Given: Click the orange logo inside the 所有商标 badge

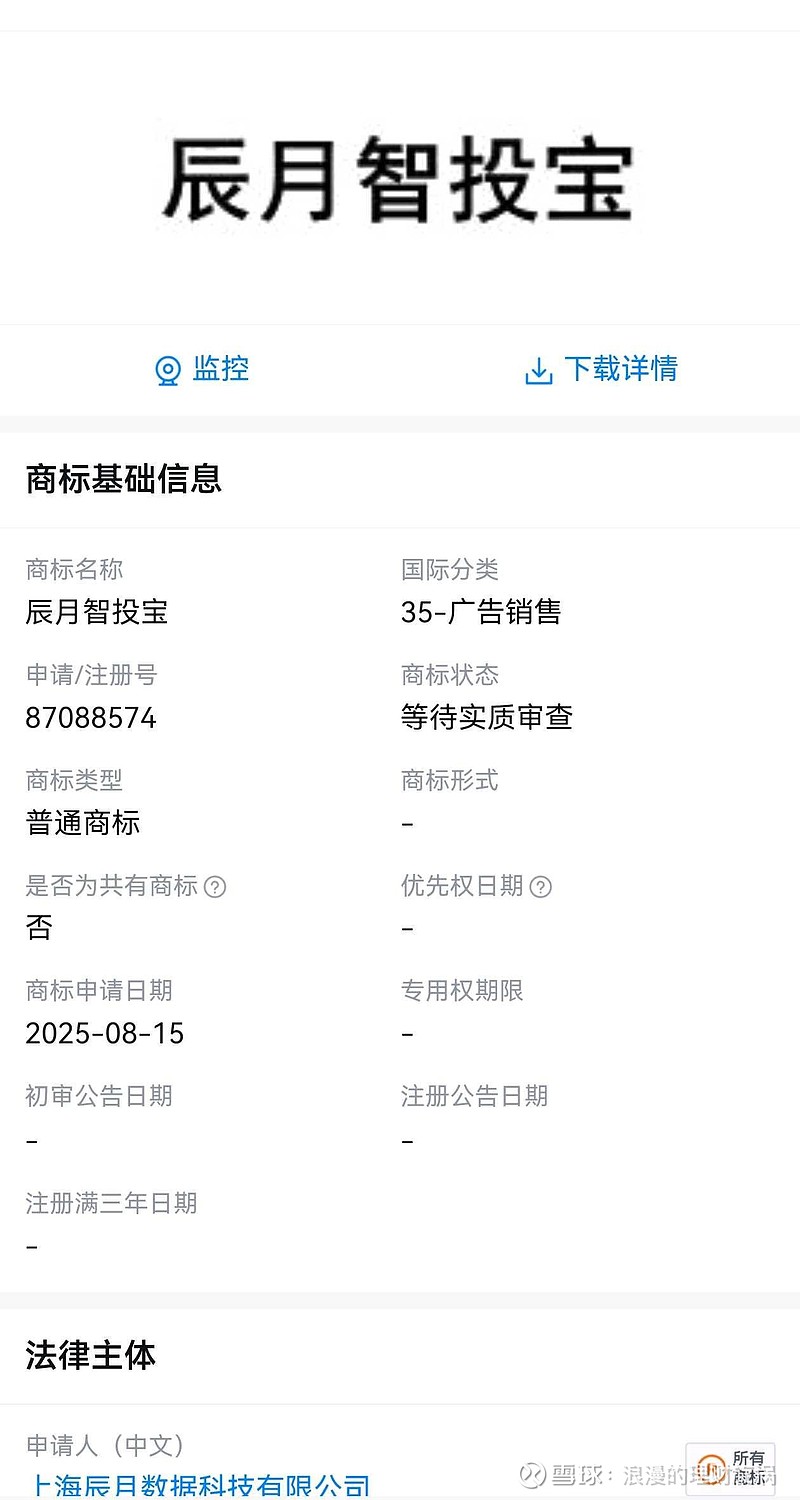Looking at the screenshot, I should pyautogui.click(x=710, y=1470).
